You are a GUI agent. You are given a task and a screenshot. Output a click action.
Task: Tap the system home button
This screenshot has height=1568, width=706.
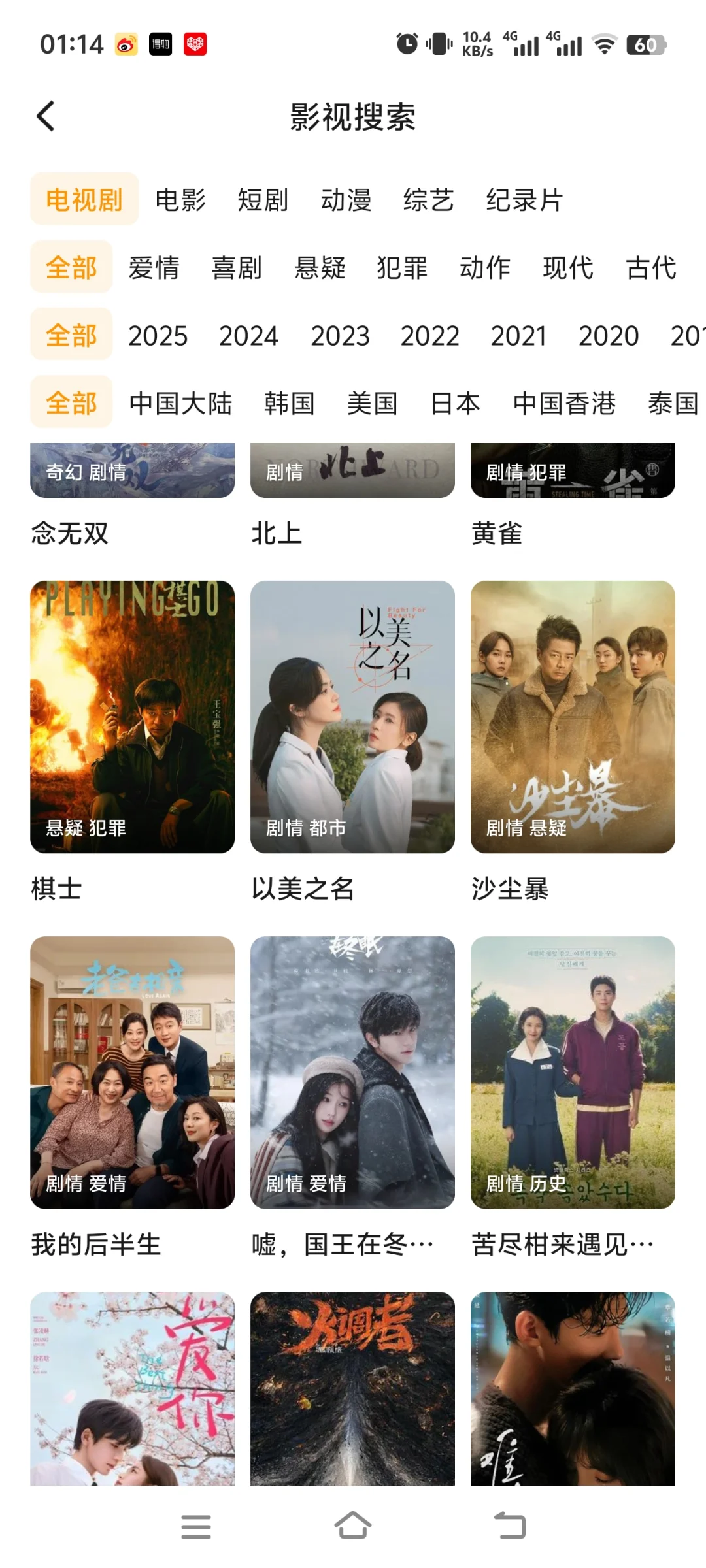pos(353,1526)
